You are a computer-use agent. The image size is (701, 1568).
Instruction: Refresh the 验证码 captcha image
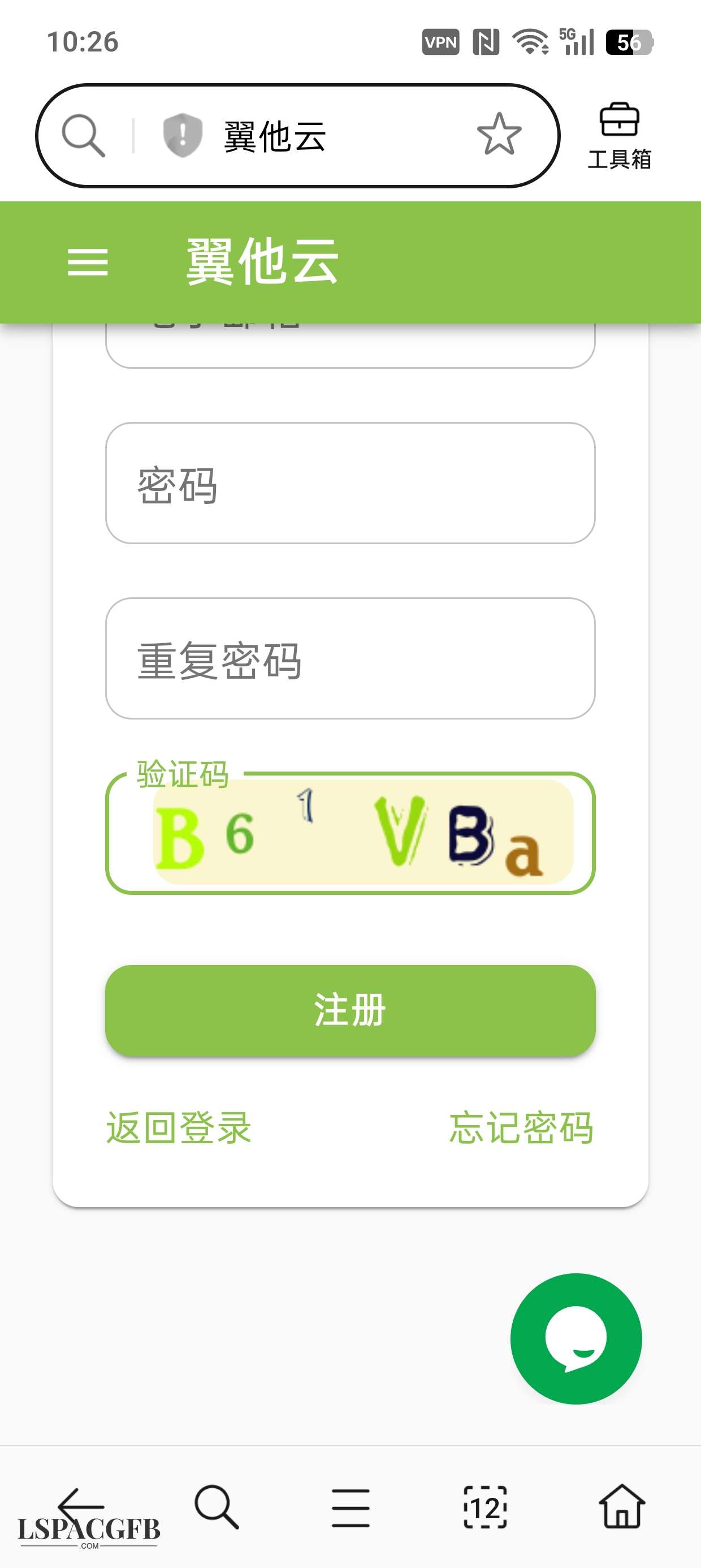364,832
